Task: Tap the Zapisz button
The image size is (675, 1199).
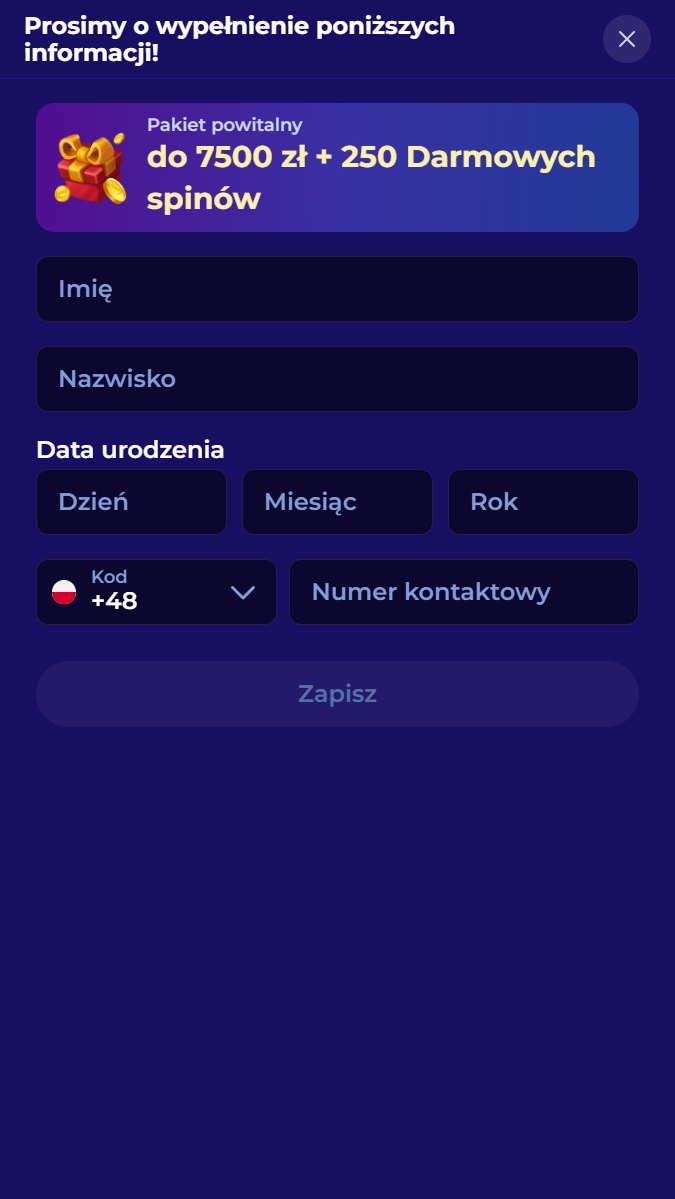Action: coord(337,694)
